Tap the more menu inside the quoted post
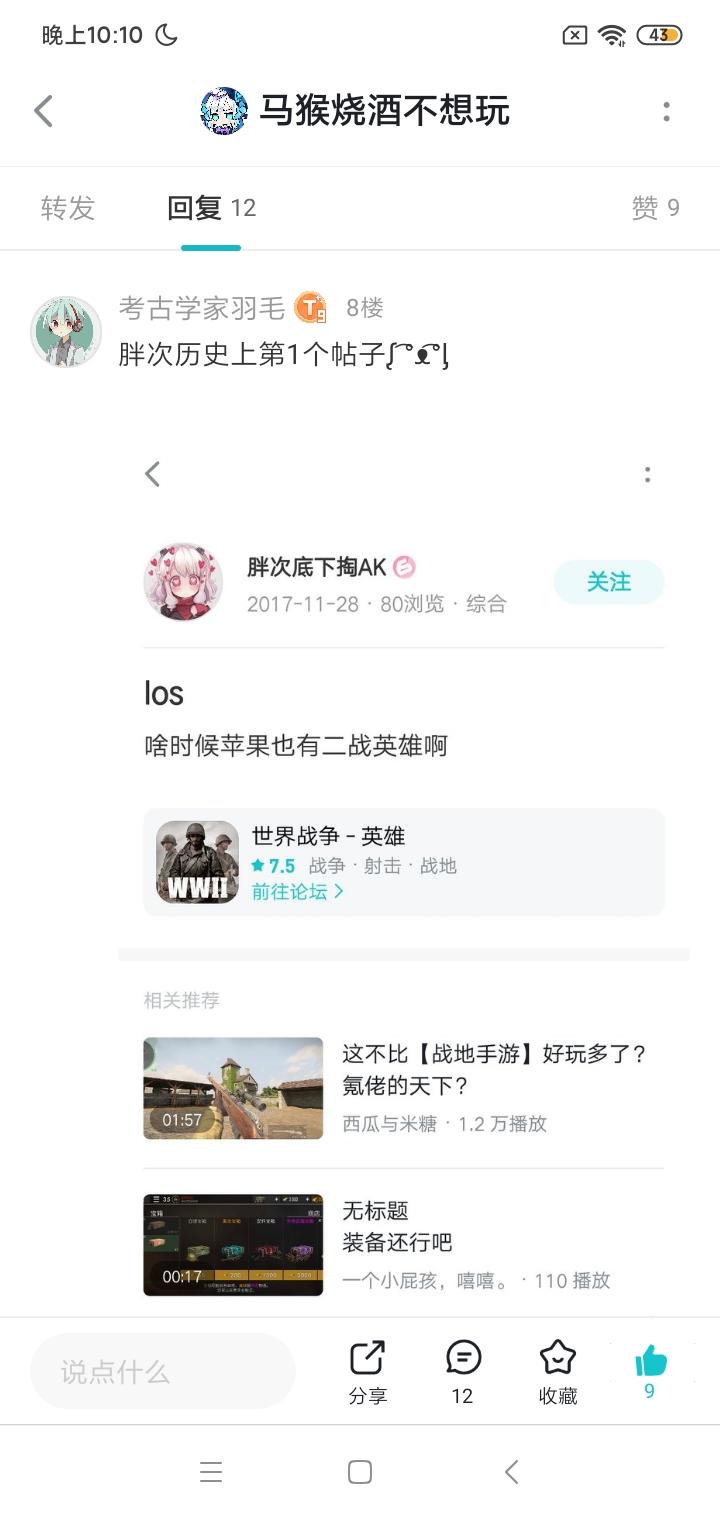This screenshot has height=1520, width=720. (647, 474)
